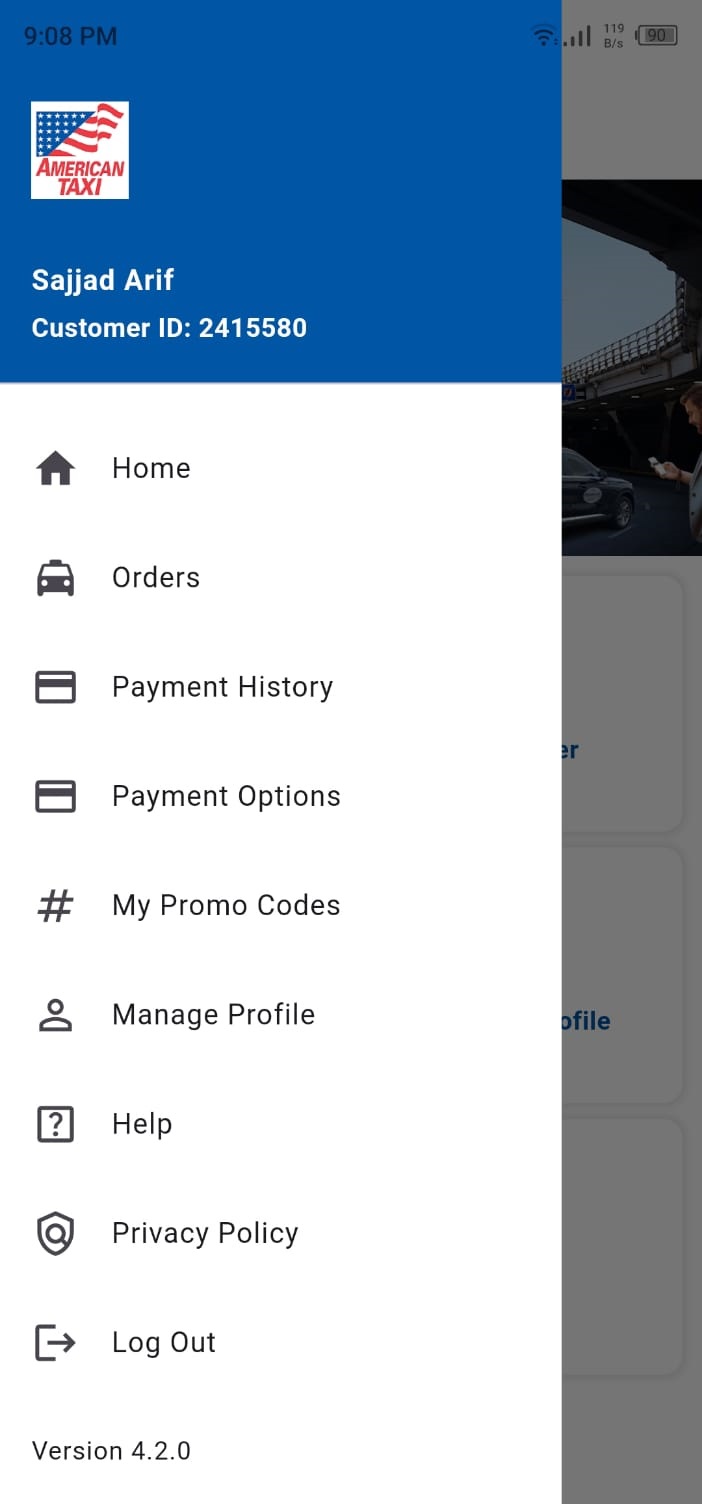Open Manage Profile in the drawer
This screenshot has height=1504, width=702.
[x=280, y=1014]
